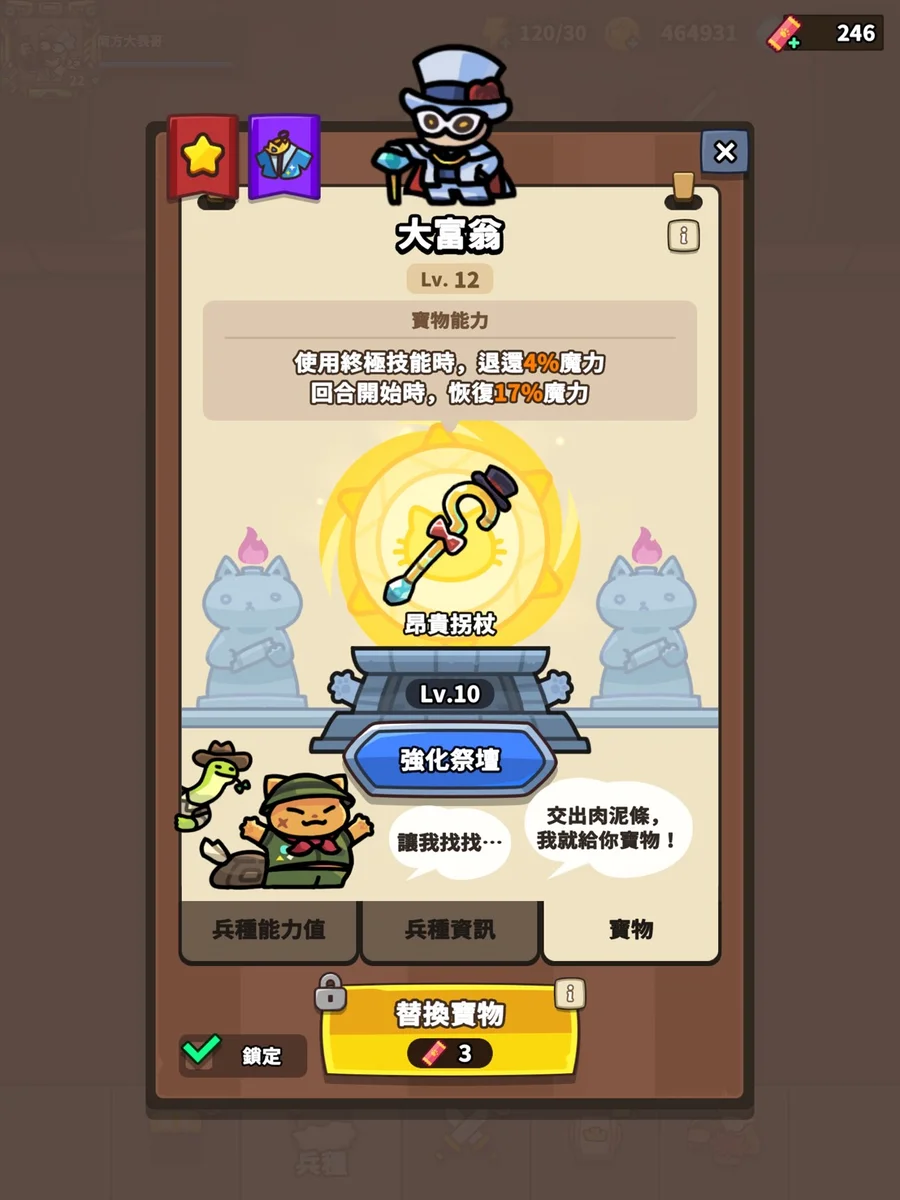Viewport: 900px width, 1200px height.
Task: Toggle the 鎖定 checkbox
Action: (201, 1052)
